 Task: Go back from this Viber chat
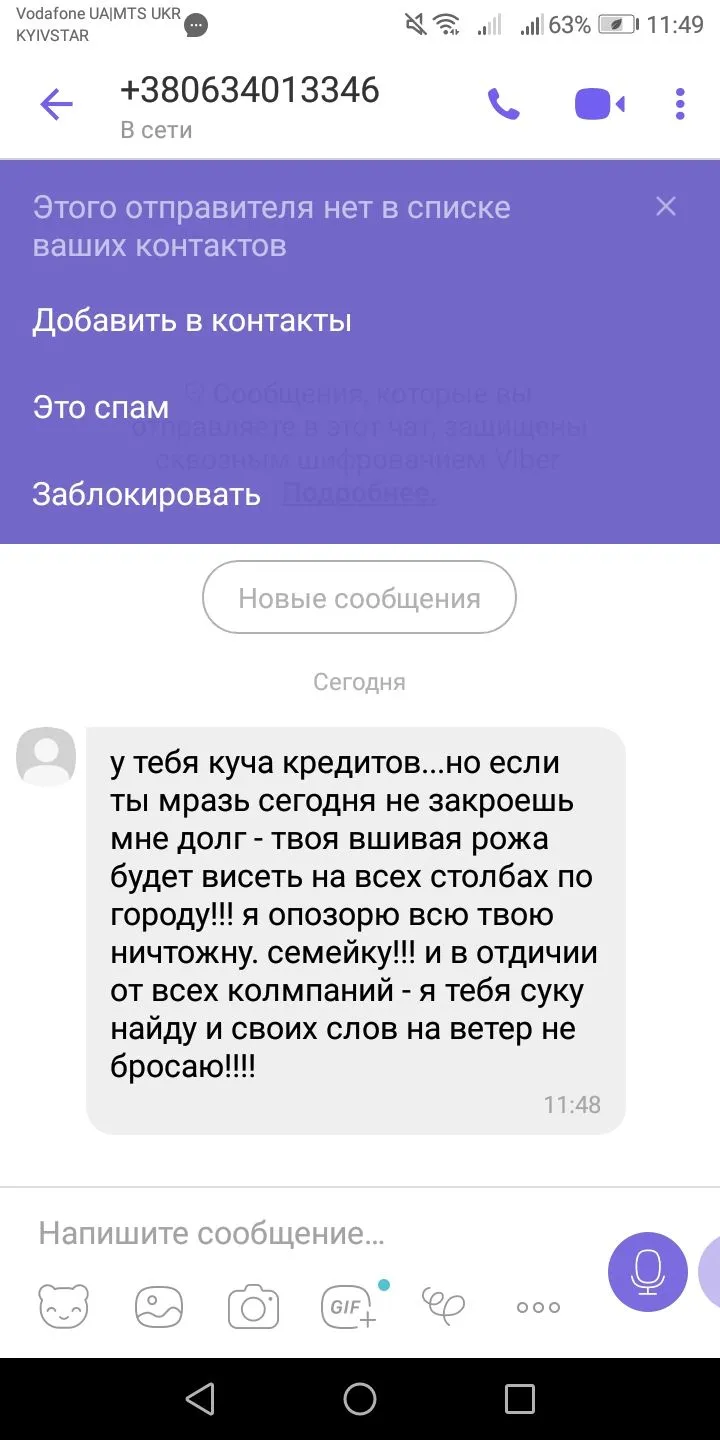click(x=56, y=104)
